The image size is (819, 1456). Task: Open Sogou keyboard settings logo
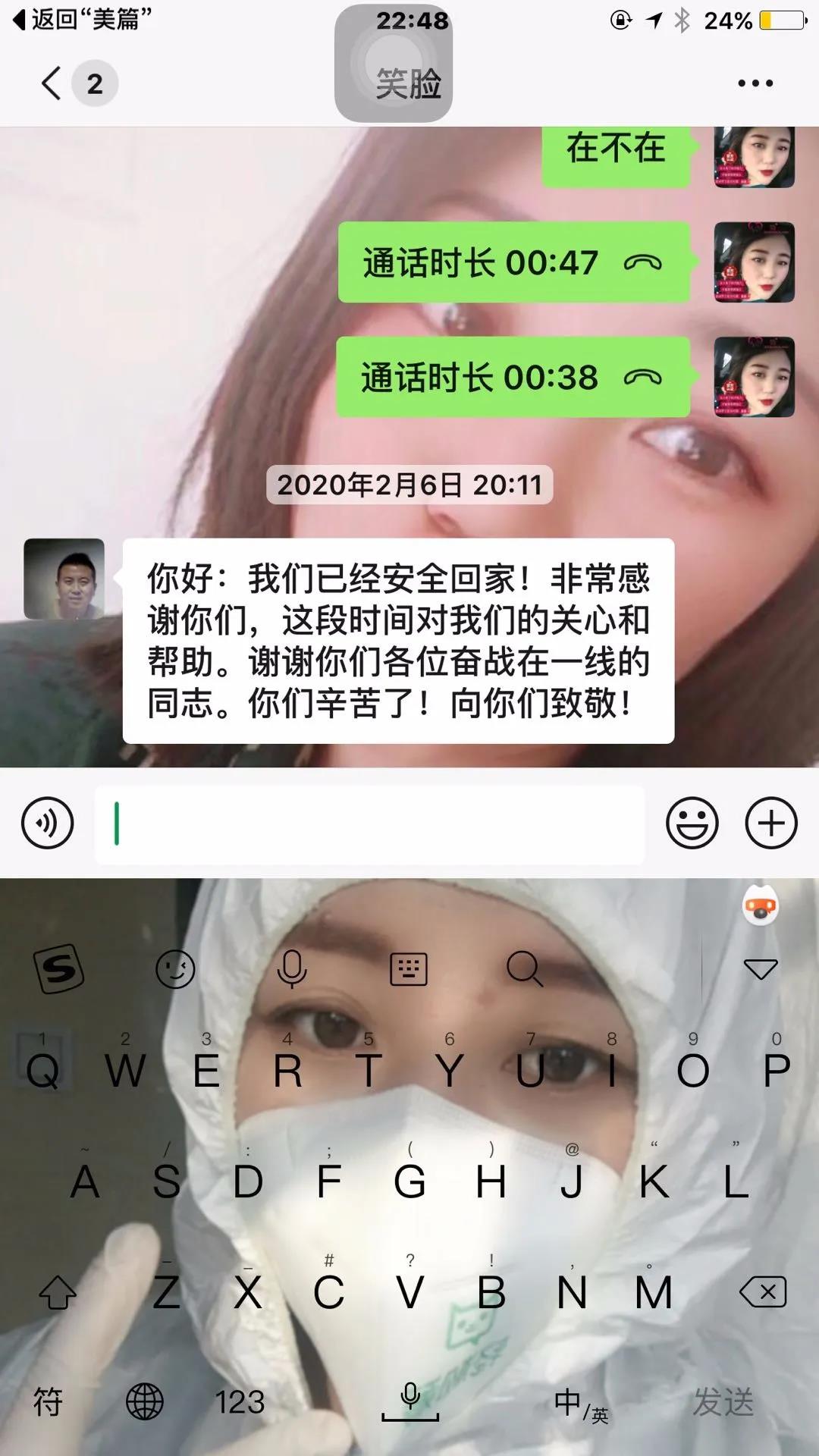(59, 968)
